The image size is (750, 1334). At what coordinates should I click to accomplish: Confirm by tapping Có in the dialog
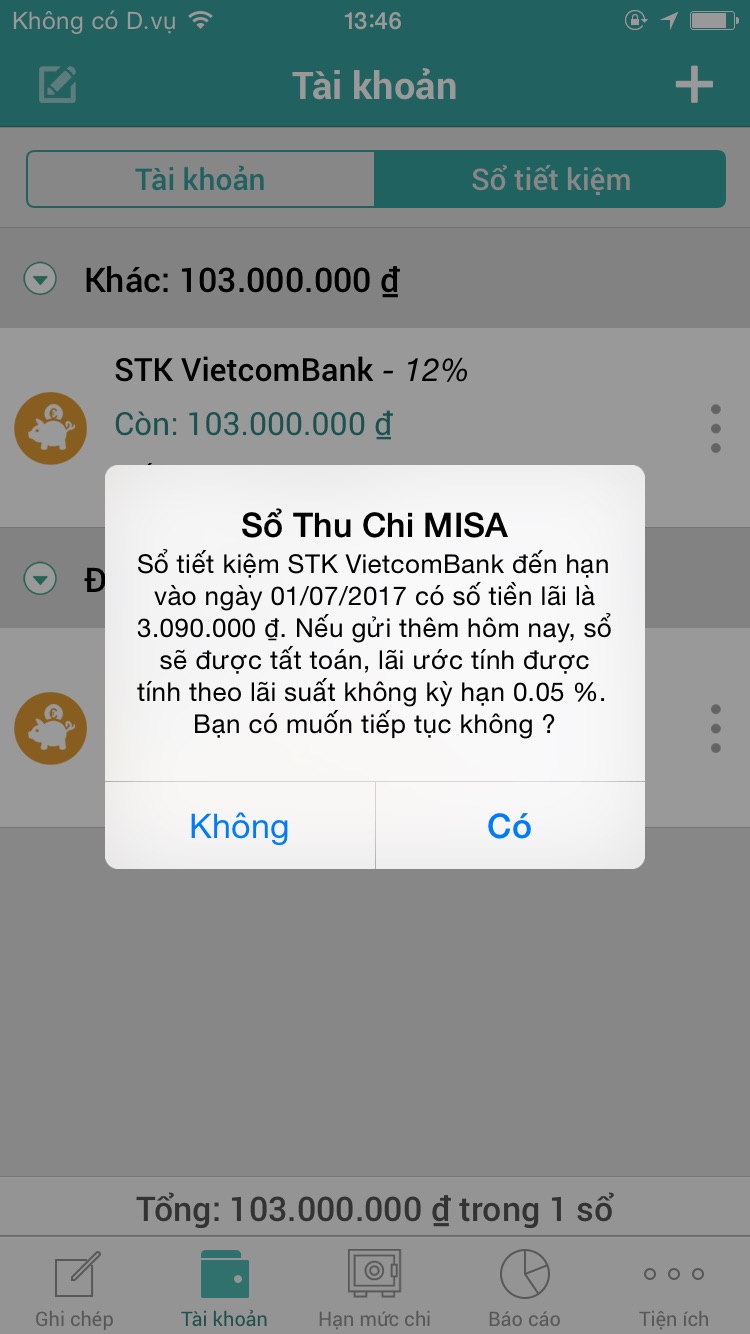509,826
